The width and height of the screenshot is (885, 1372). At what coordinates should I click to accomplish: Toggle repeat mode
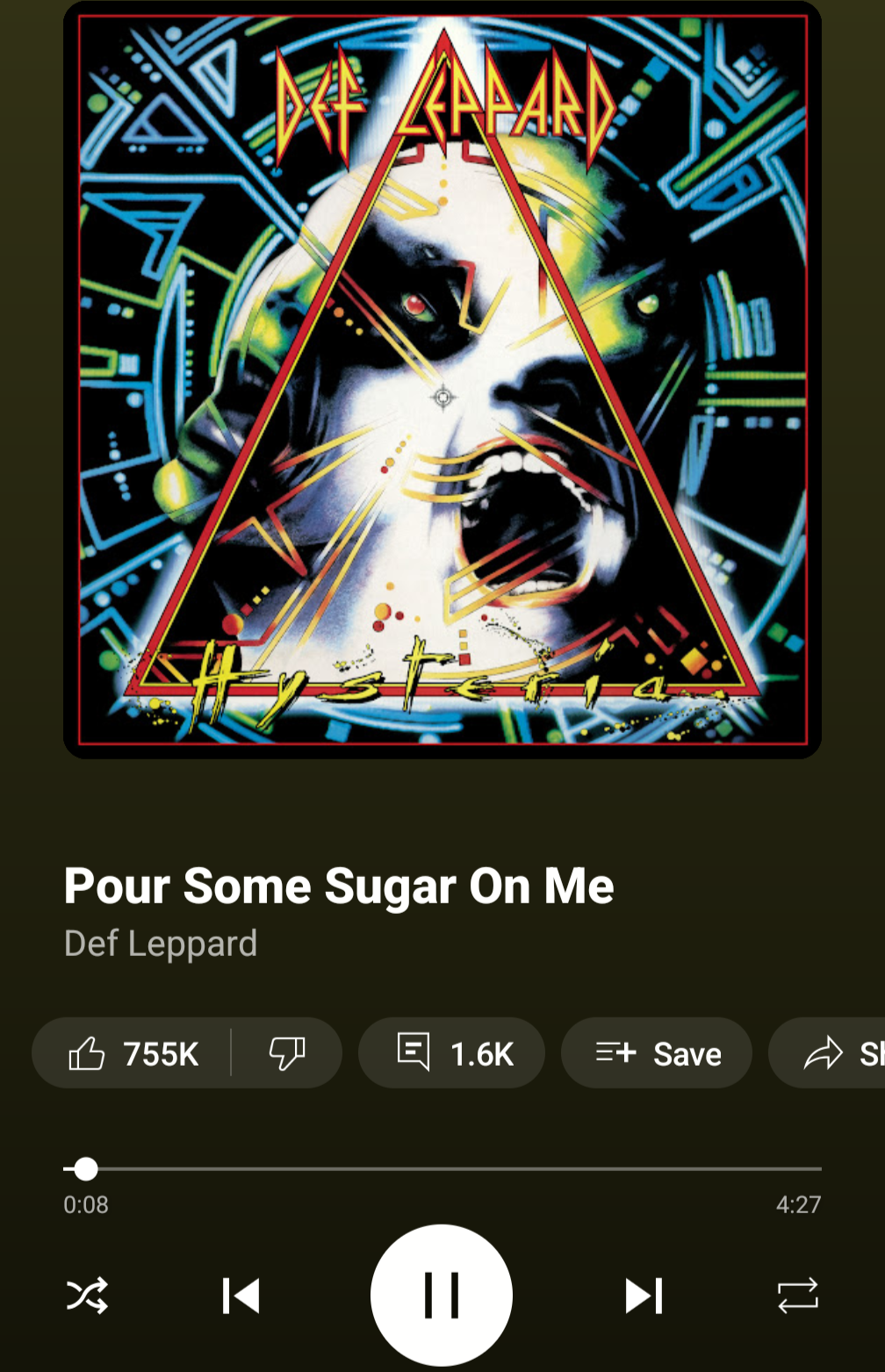pyautogui.click(x=797, y=1296)
